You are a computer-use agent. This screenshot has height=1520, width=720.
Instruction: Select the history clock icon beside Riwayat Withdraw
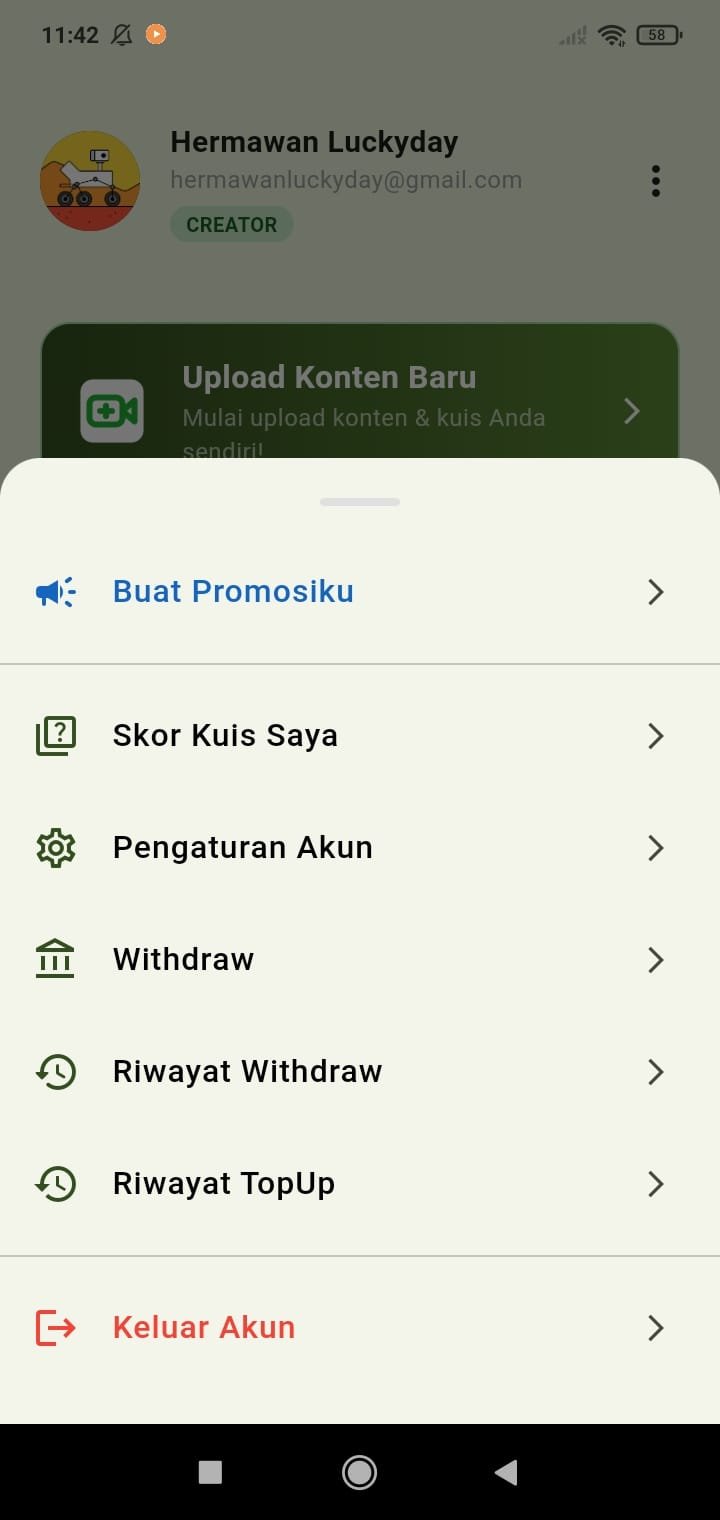click(56, 1071)
